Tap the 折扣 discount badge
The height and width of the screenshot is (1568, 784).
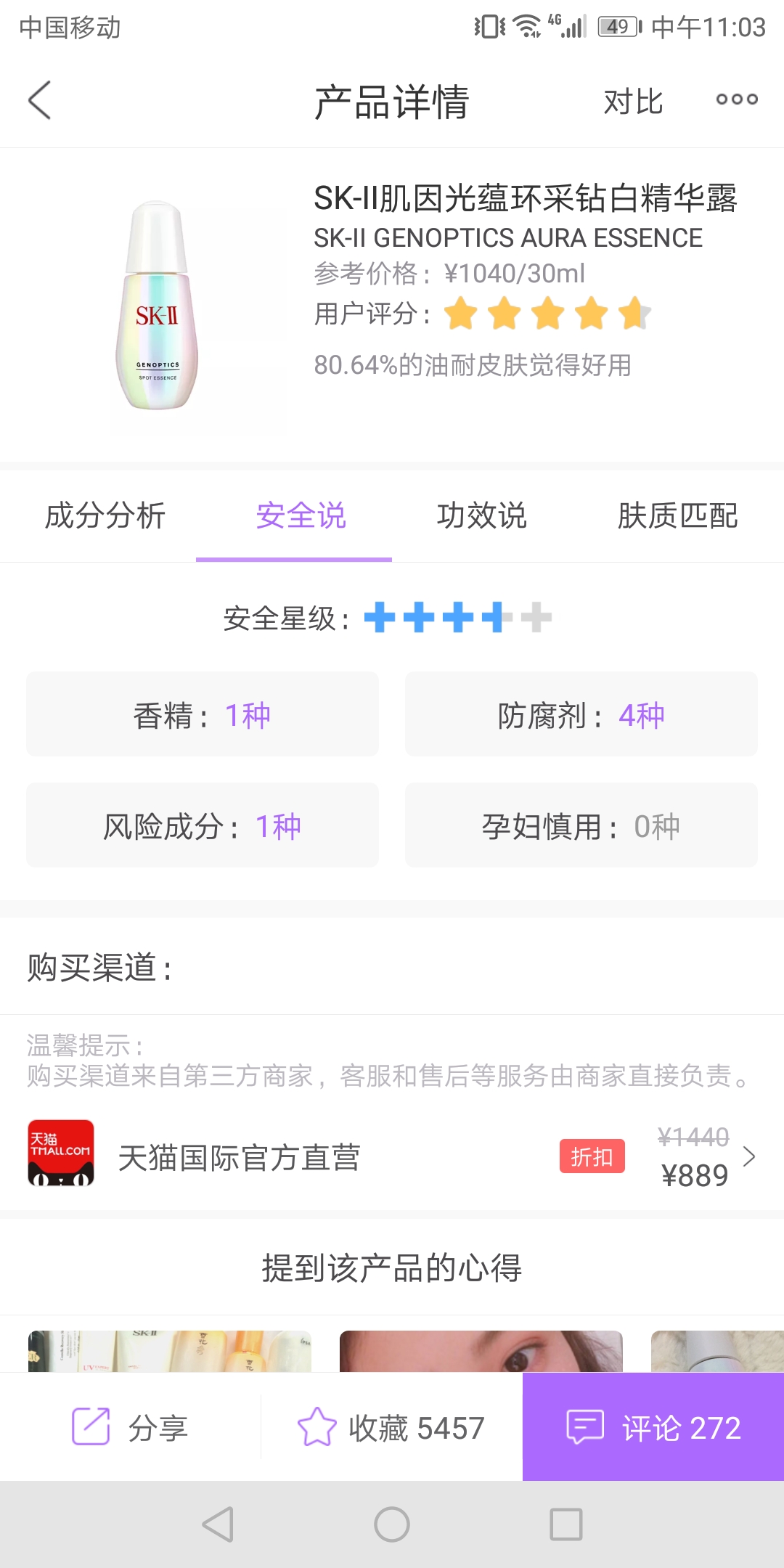pyautogui.click(x=592, y=1156)
